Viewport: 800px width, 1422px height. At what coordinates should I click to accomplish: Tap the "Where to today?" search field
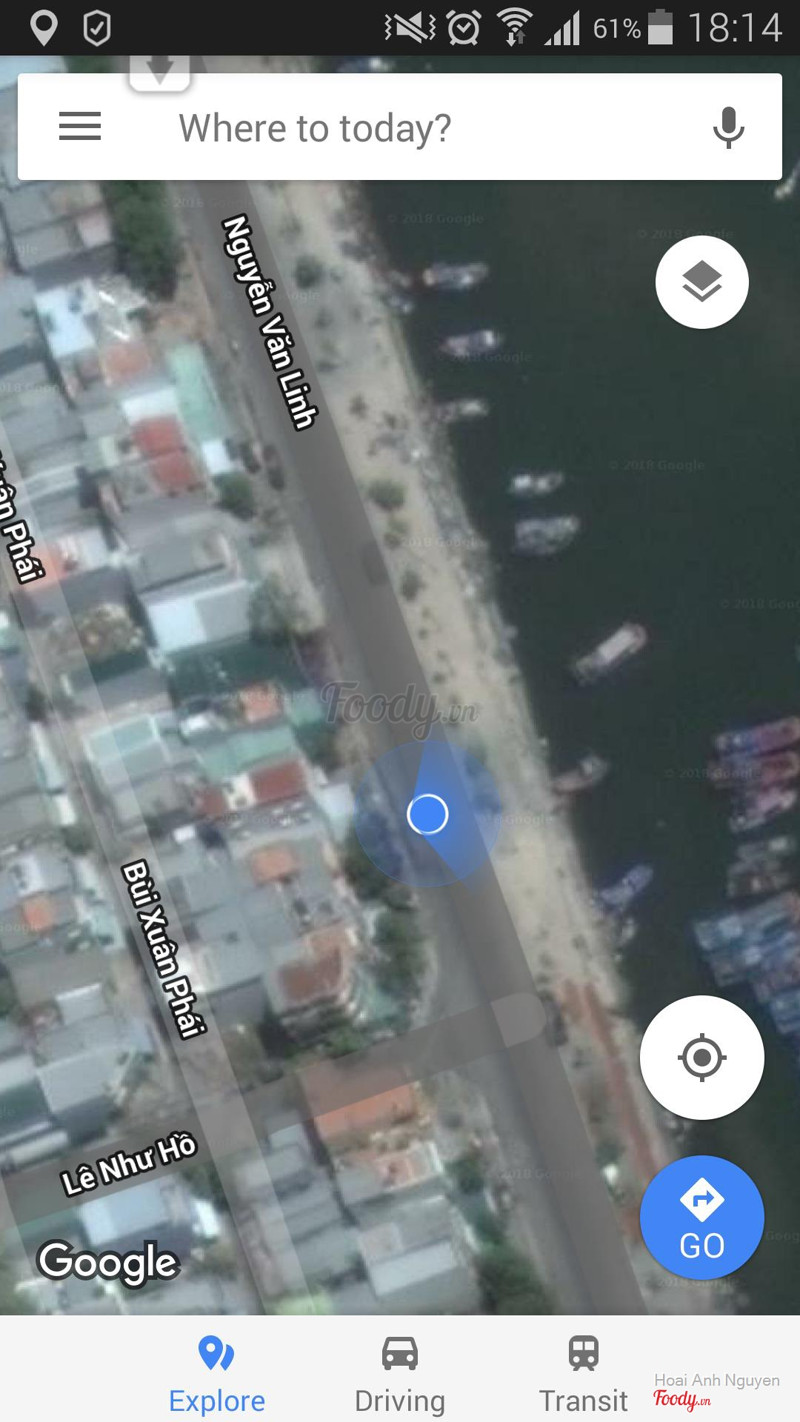pyautogui.click(x=400, y=128)
